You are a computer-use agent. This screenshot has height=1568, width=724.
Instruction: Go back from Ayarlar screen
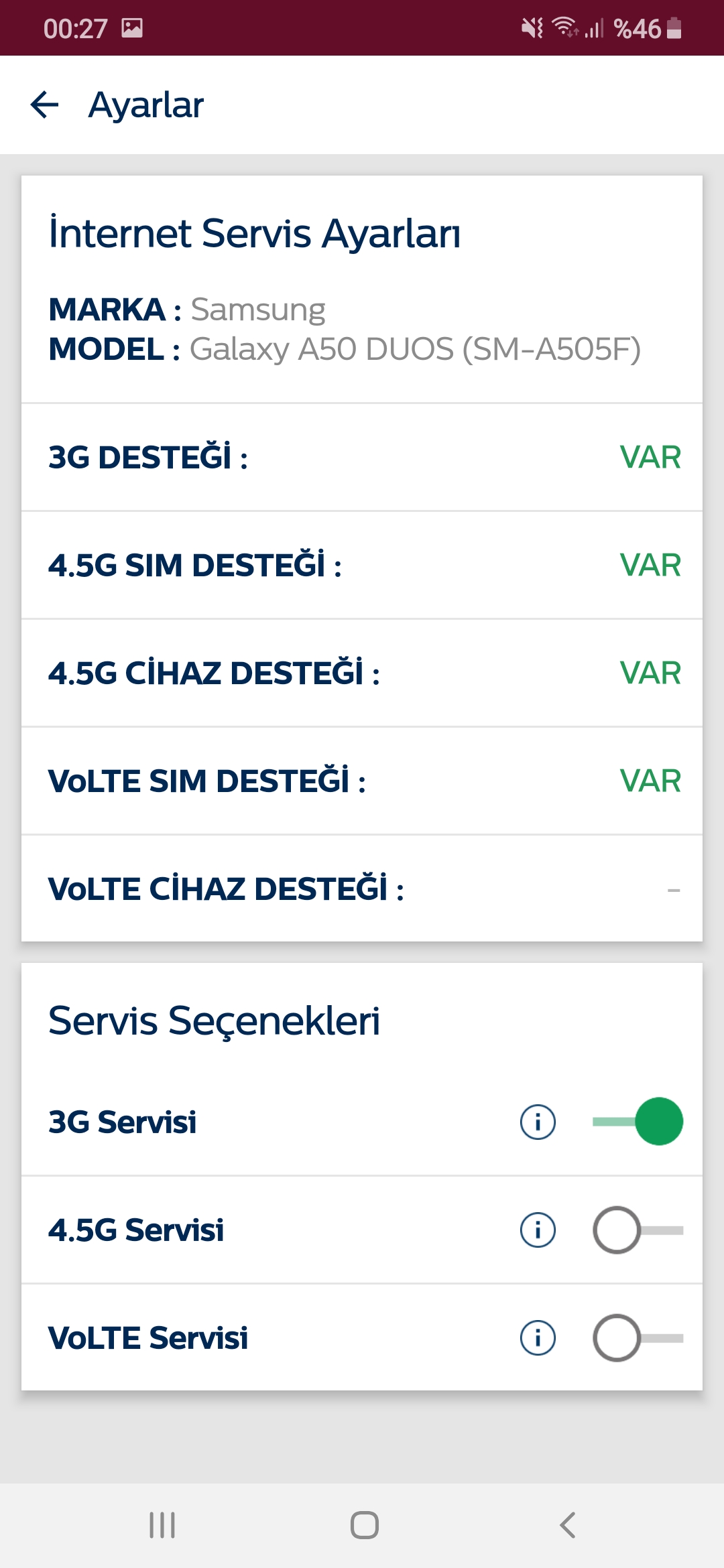(45, 105)
